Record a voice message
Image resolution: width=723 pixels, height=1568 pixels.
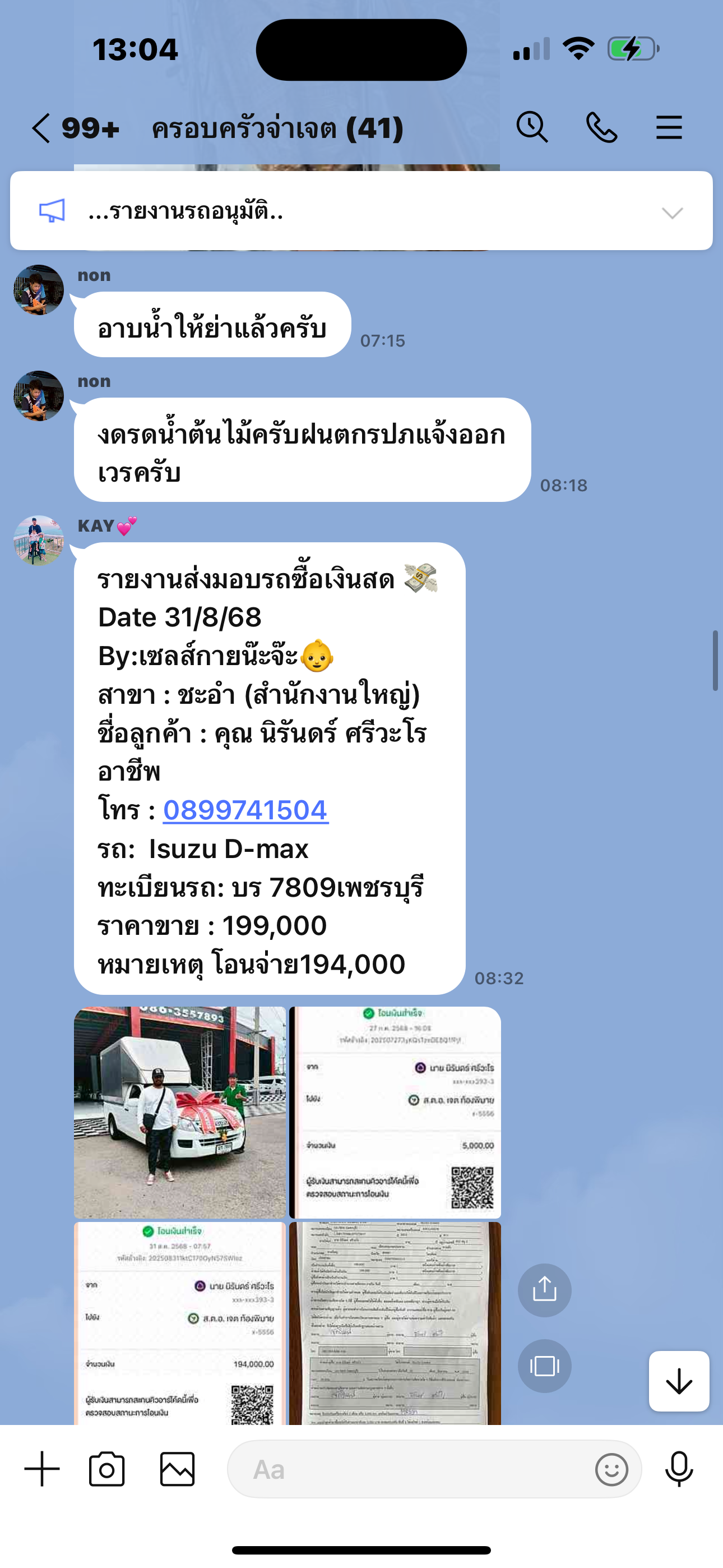[x=679, y=1469]
